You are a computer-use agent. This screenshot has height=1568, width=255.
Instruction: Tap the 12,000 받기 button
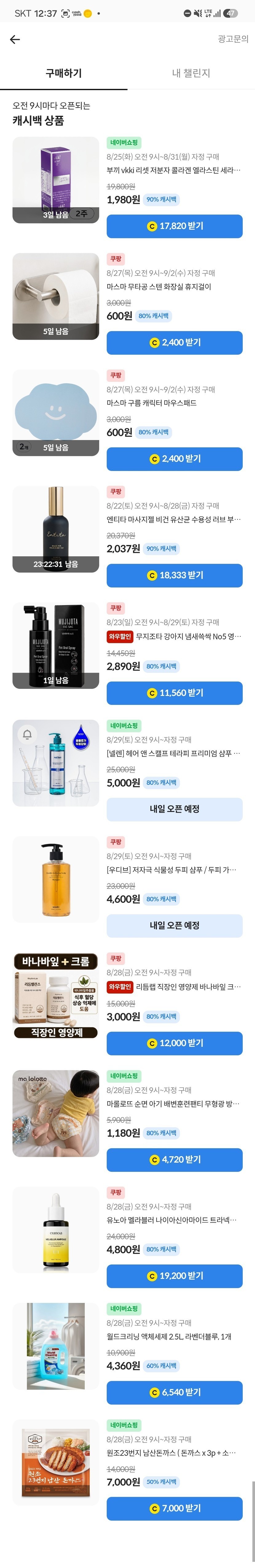coord(175,1043)
